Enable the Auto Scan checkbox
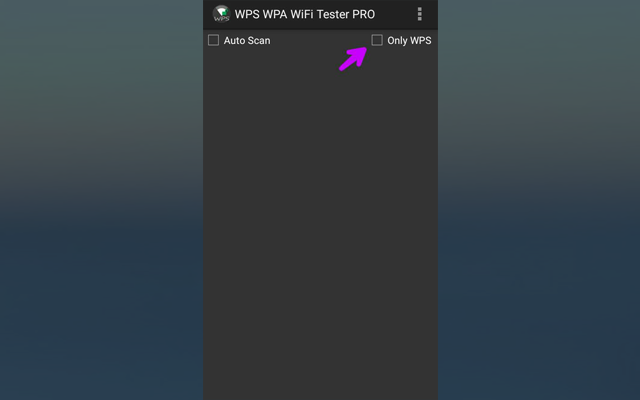 tap(213, 40)
